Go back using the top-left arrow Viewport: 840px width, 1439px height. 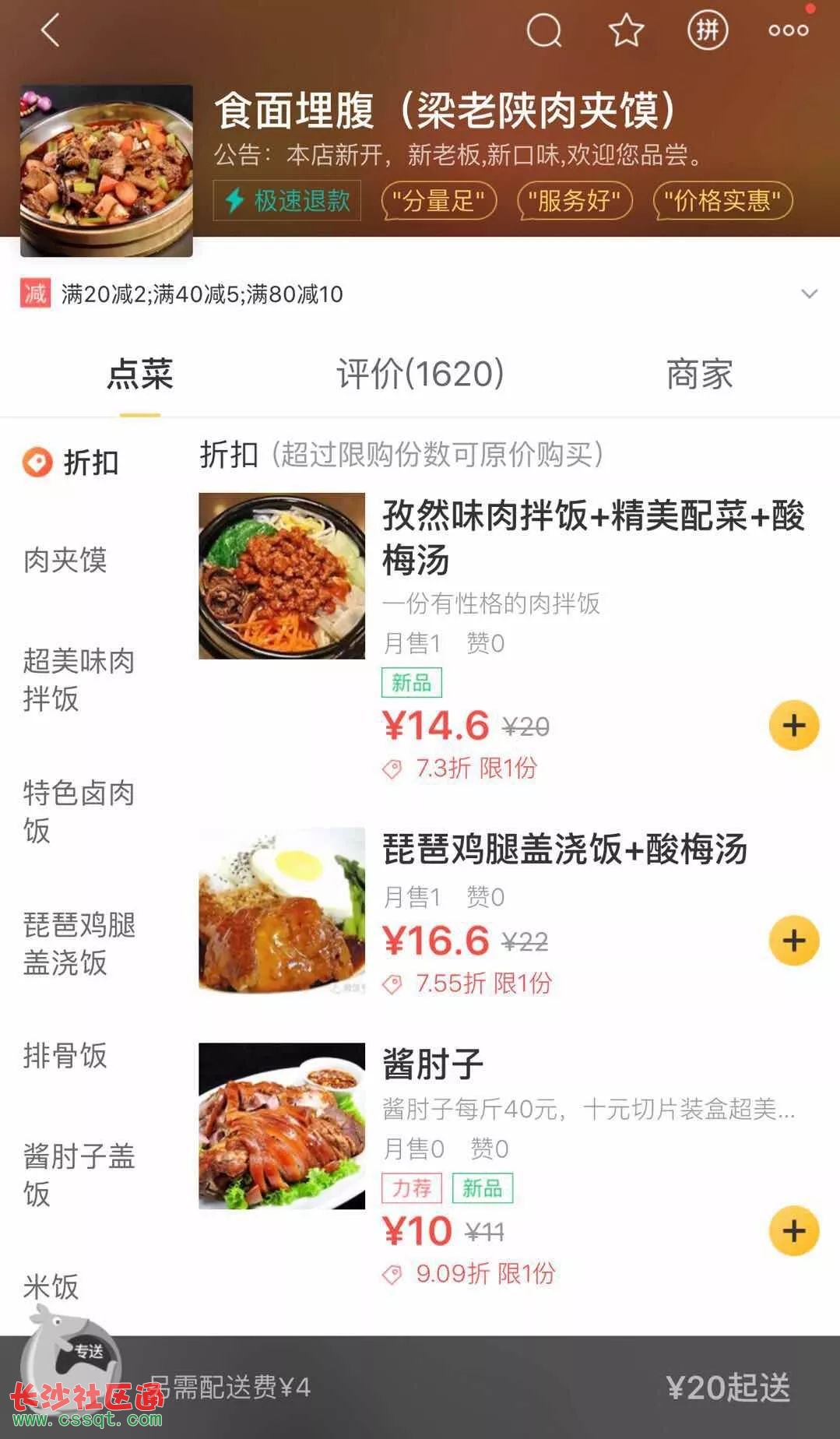pos(50,31)
